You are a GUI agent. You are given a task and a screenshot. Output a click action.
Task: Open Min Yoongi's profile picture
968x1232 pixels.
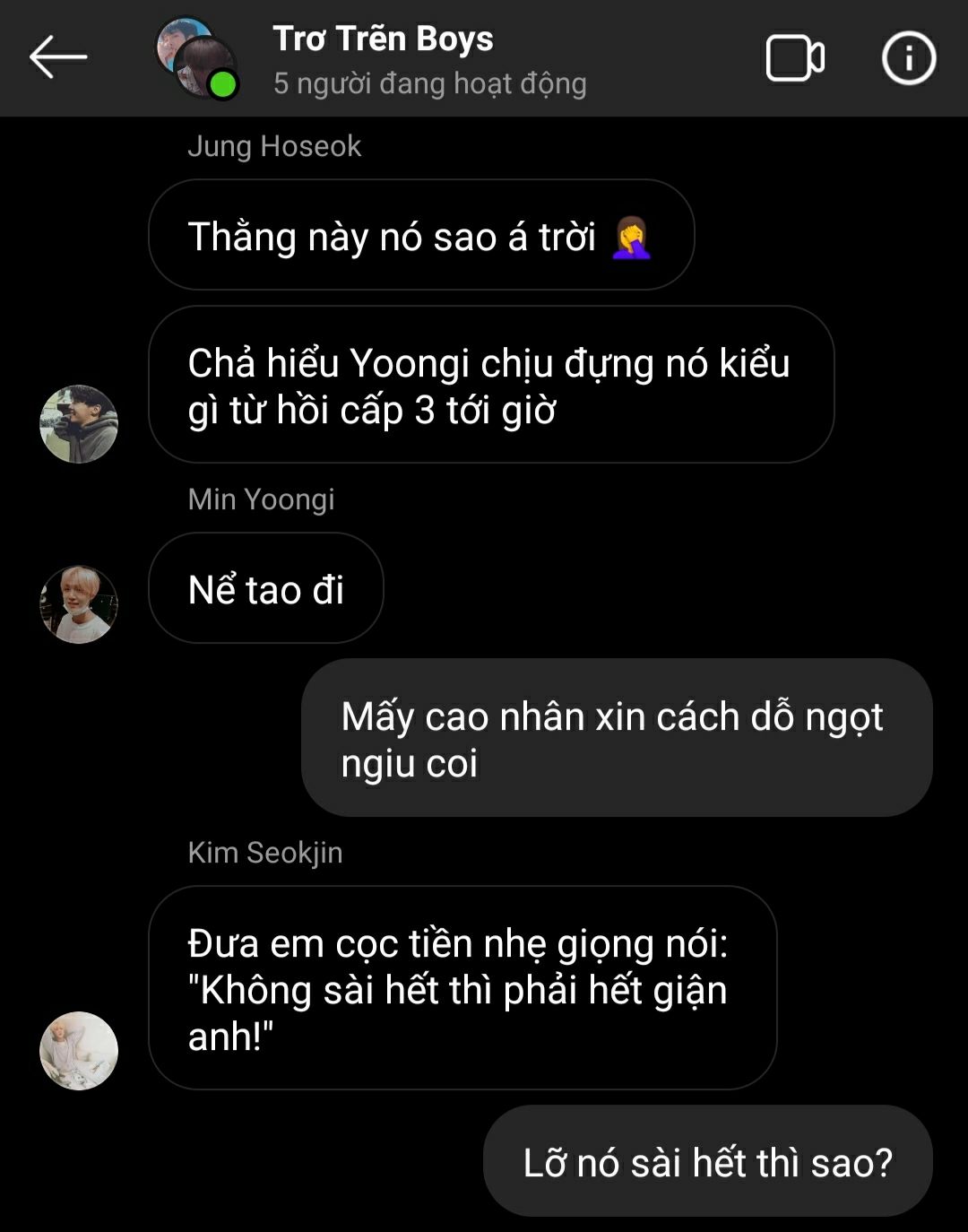79,604
